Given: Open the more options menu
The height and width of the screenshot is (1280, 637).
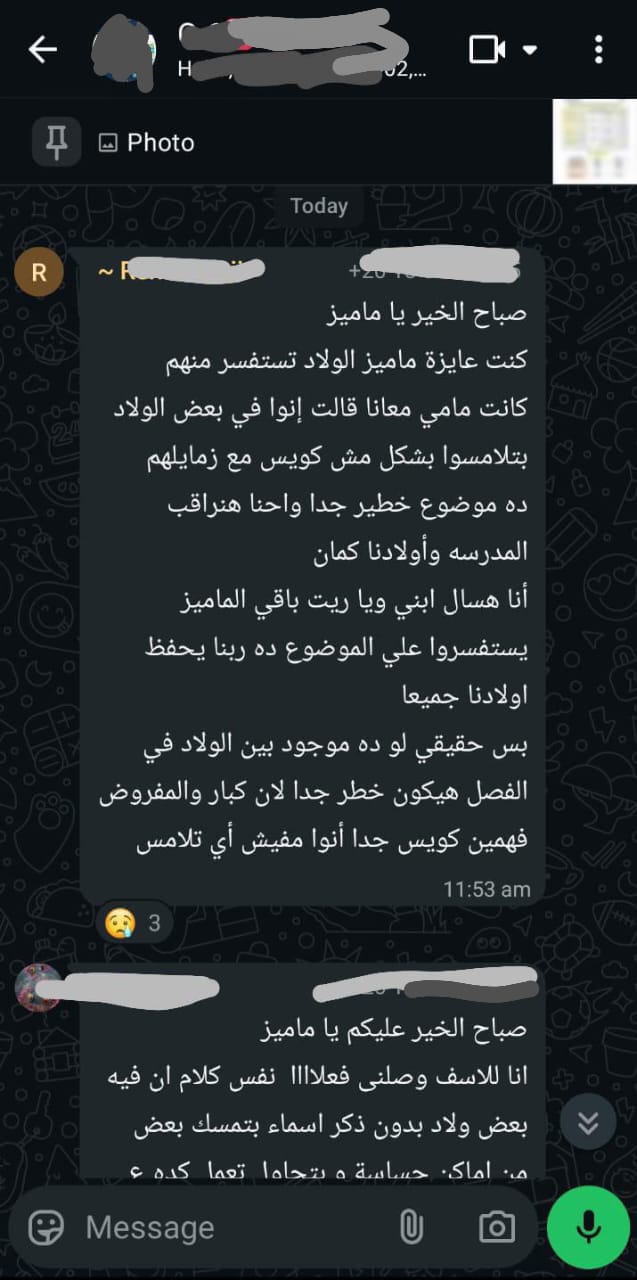Looking at the screenshot, I should (x=598, y=49).
